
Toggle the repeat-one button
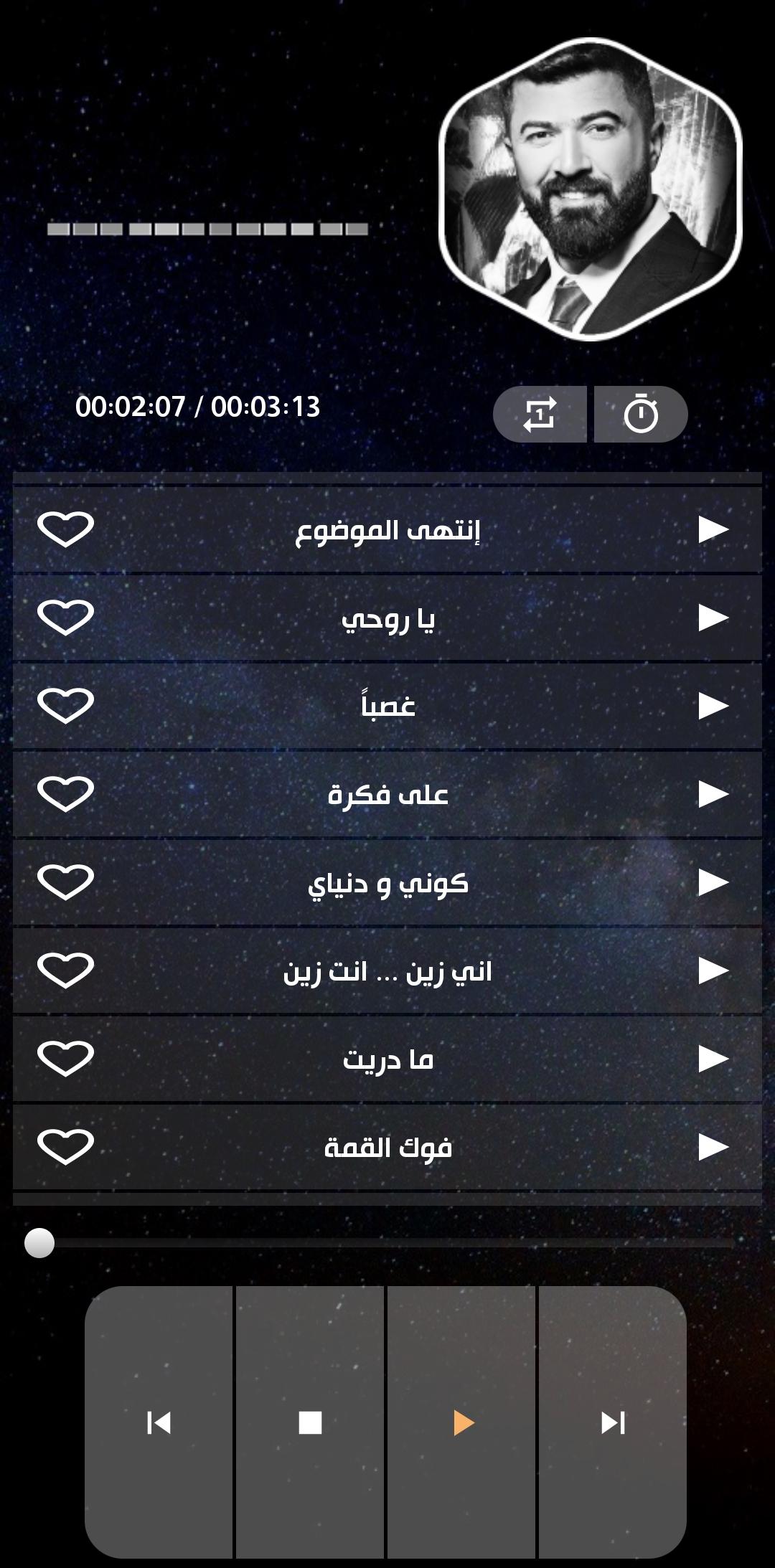coord(540,414)
